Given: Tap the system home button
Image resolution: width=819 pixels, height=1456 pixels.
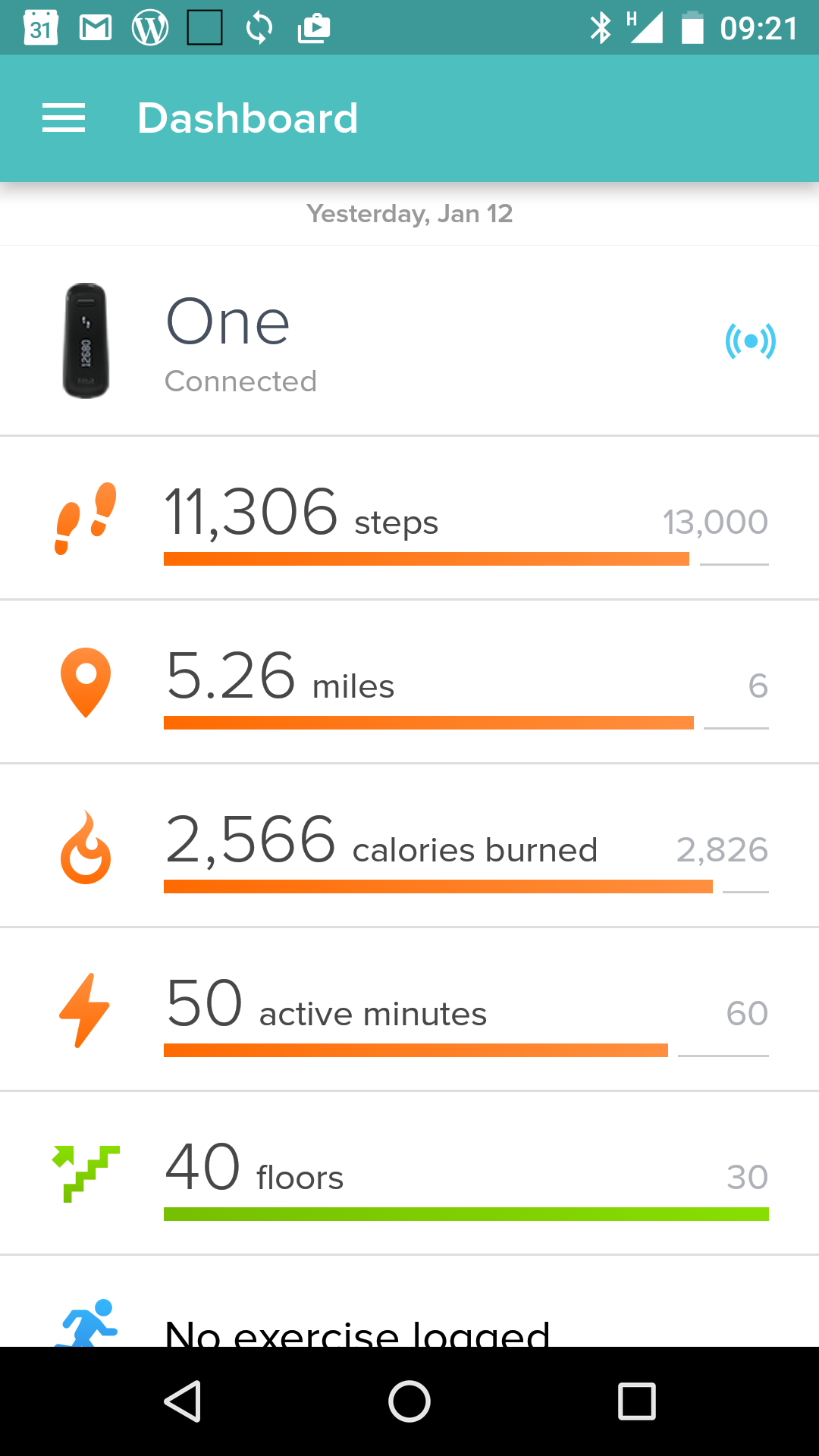Looking at the screenshot, I should 409,1401.
